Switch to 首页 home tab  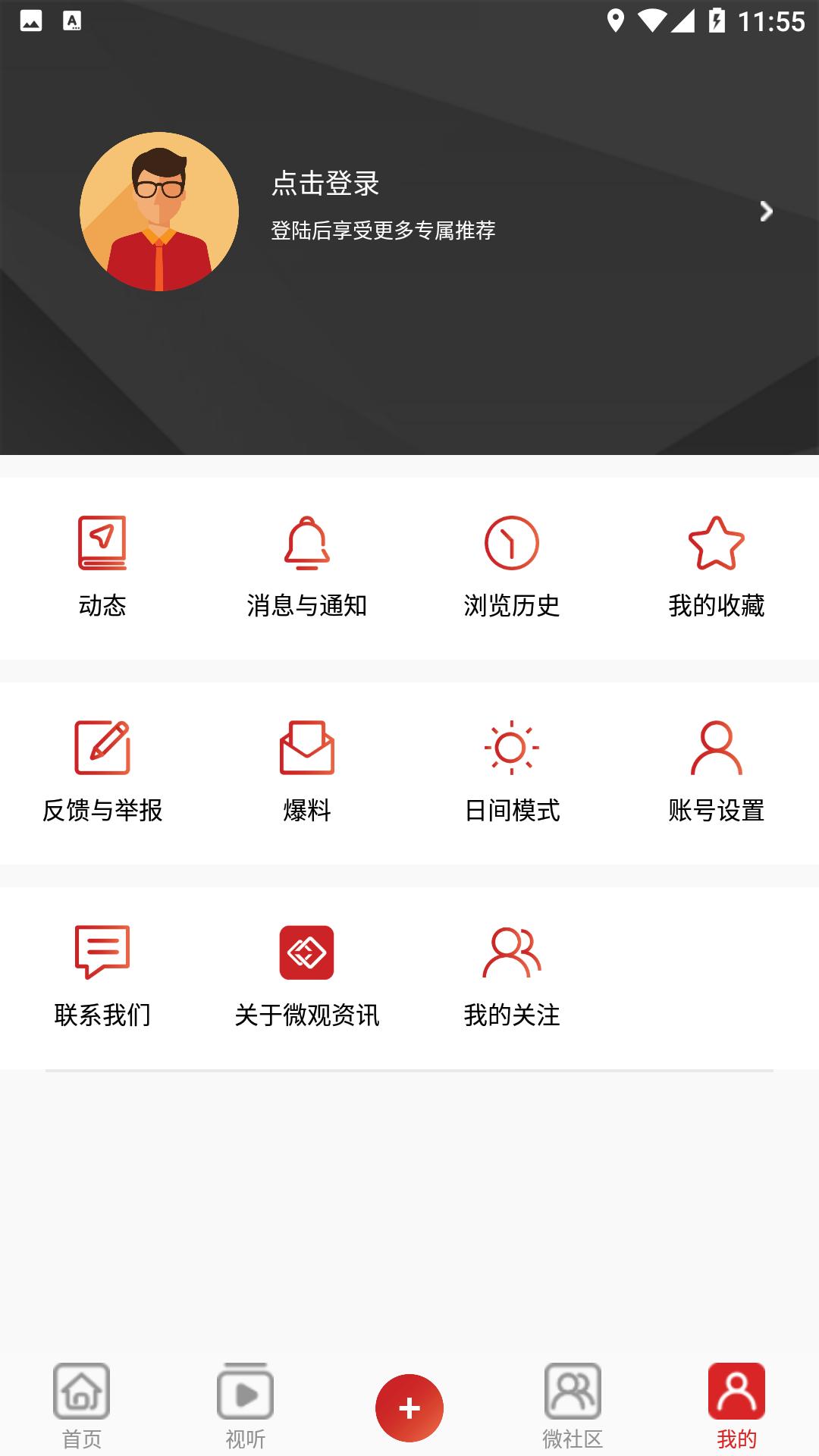81,1407
